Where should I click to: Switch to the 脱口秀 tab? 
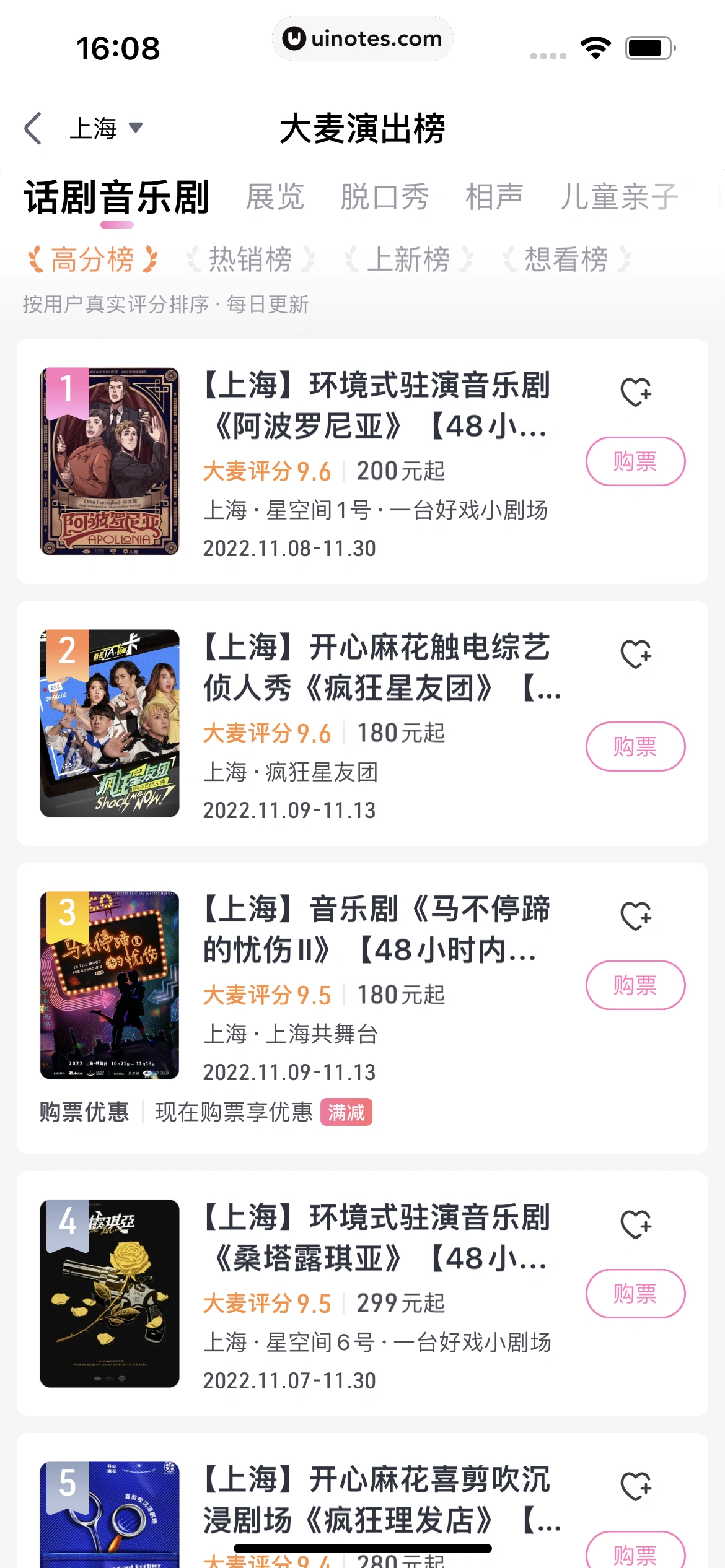tap(384, 198)
